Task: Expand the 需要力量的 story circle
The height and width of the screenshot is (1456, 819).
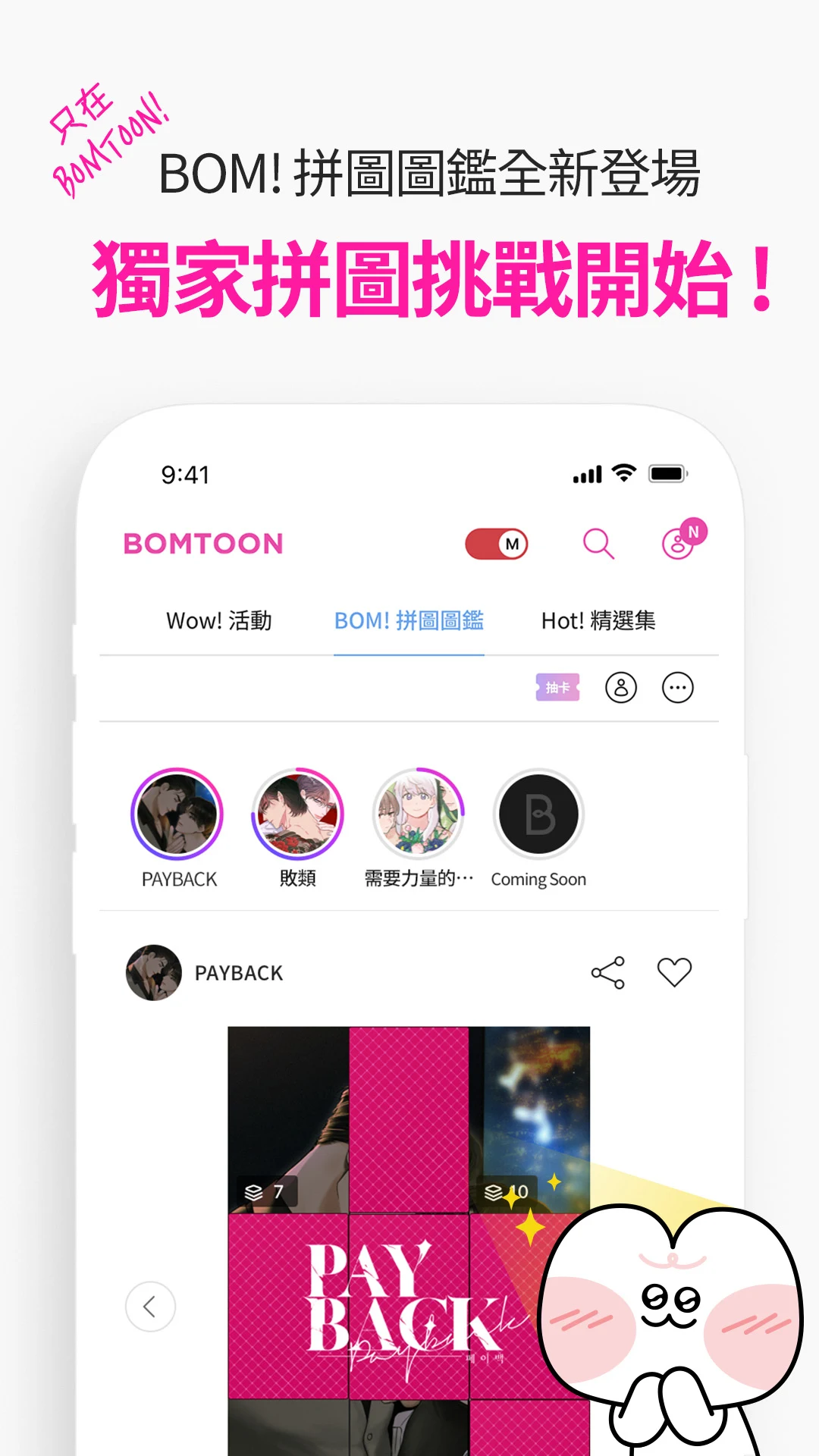Action: [418, 815]
